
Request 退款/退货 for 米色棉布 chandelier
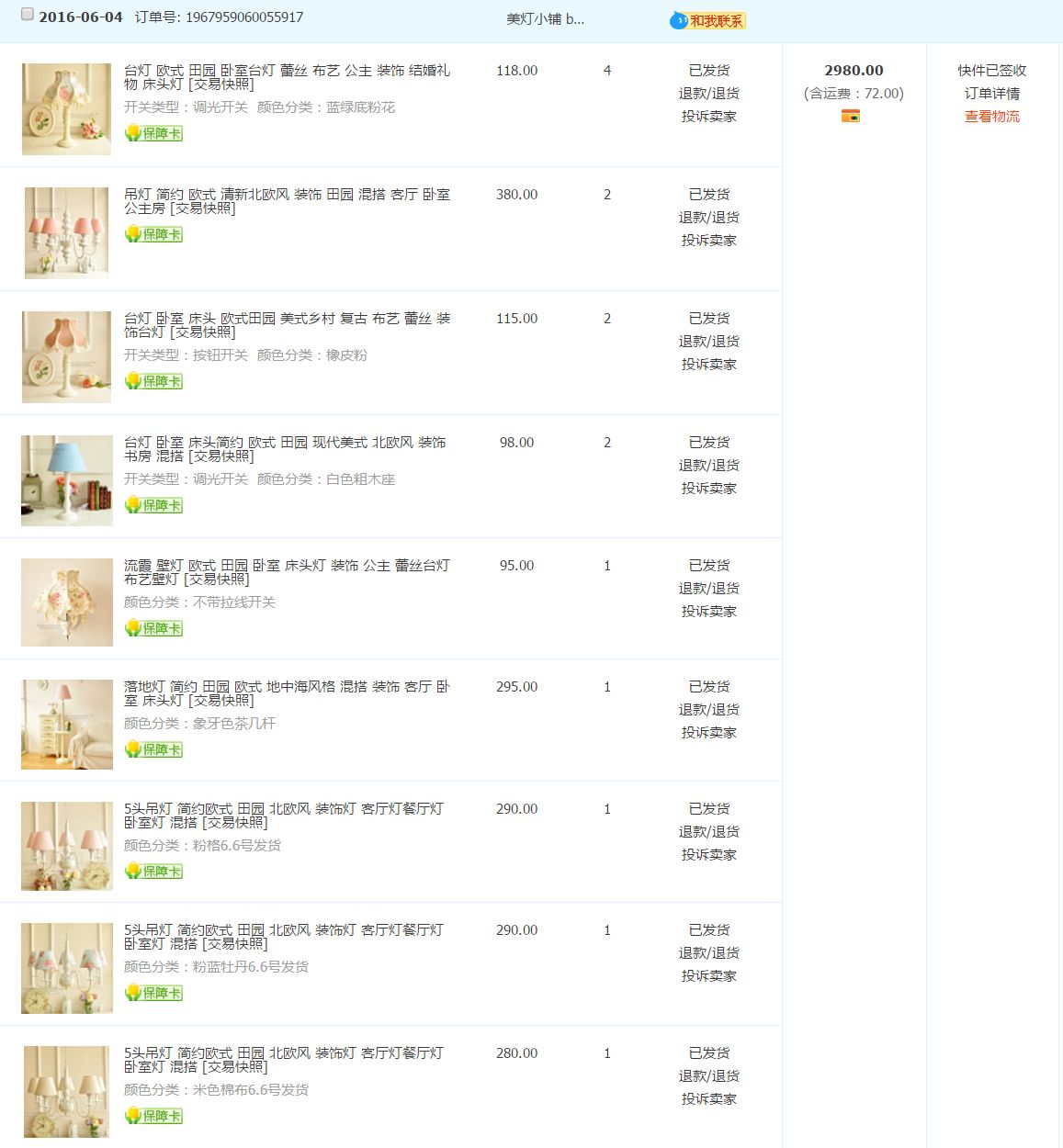pos(708,1075)
